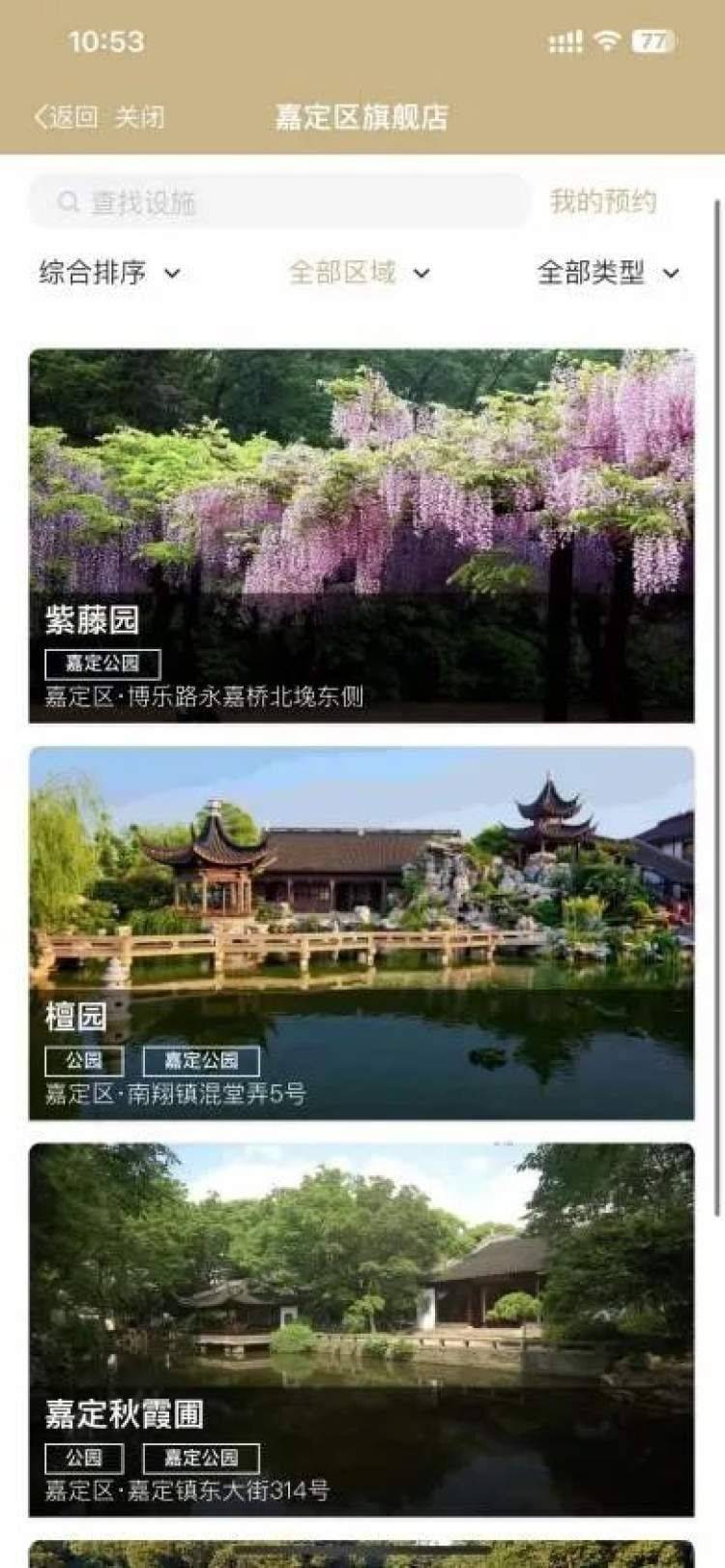Open 我的预约 reservations
The height and width of the screenshot is (1568, 725).
click(x=603, y=201)
